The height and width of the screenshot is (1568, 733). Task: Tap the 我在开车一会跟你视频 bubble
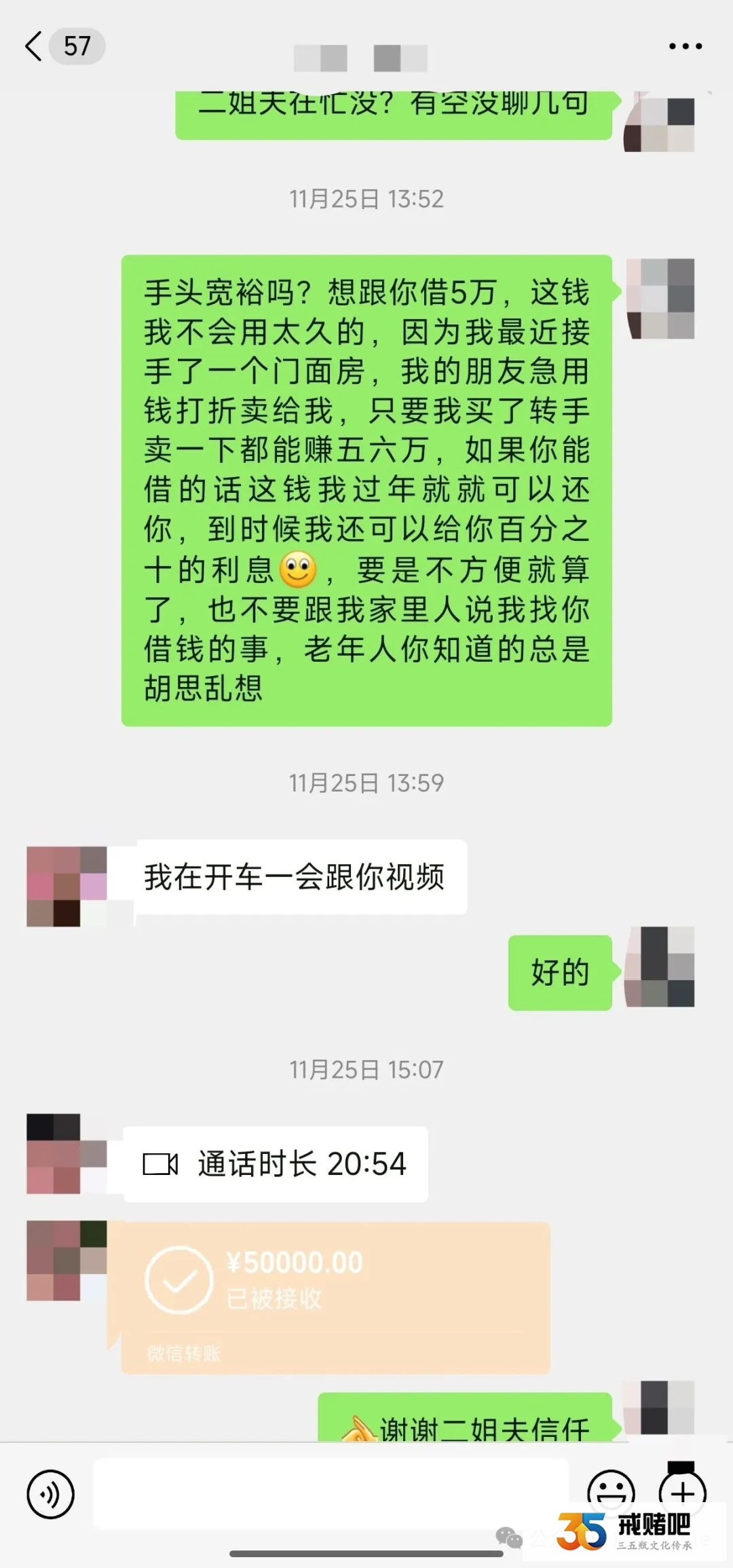299,878
